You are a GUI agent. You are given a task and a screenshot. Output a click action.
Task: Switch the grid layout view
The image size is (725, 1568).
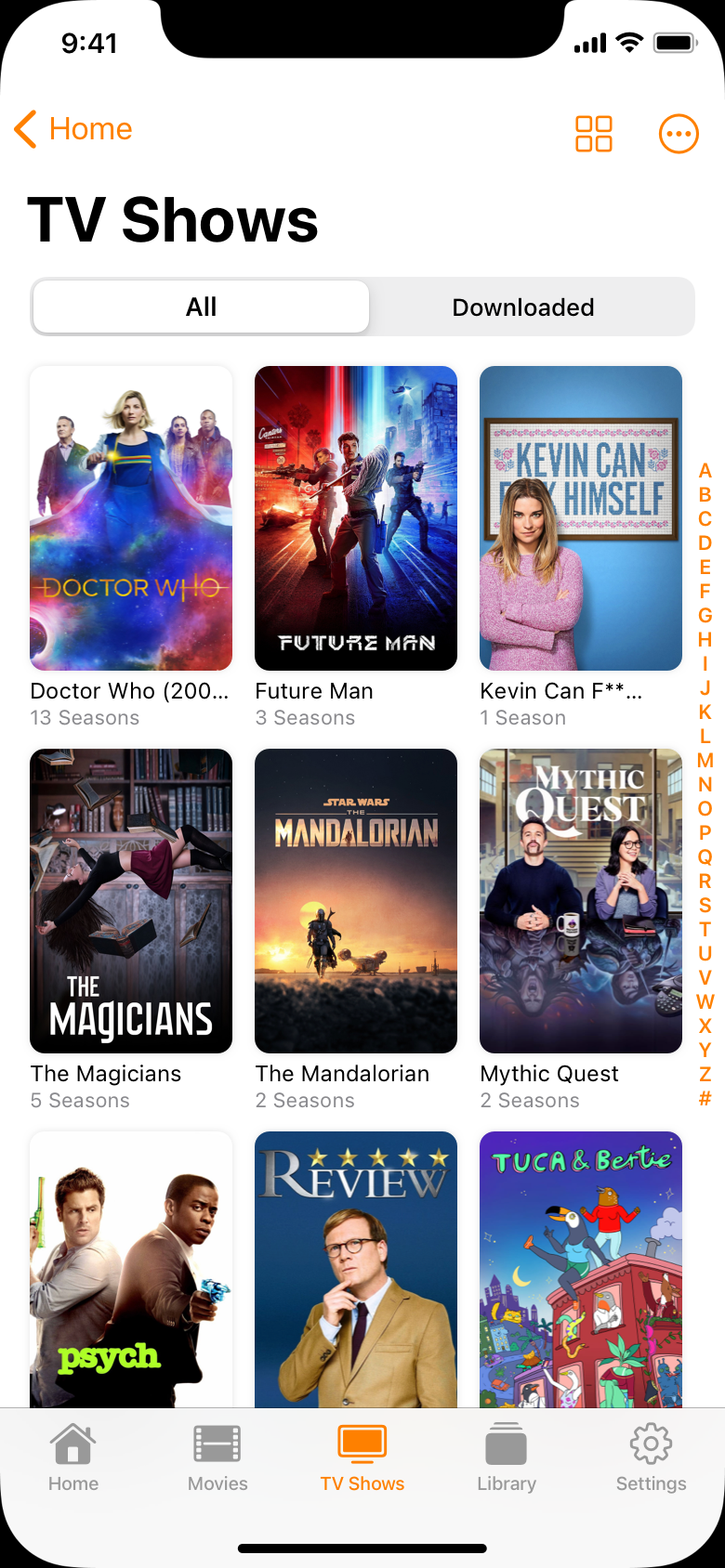click(x=594, y=134)
